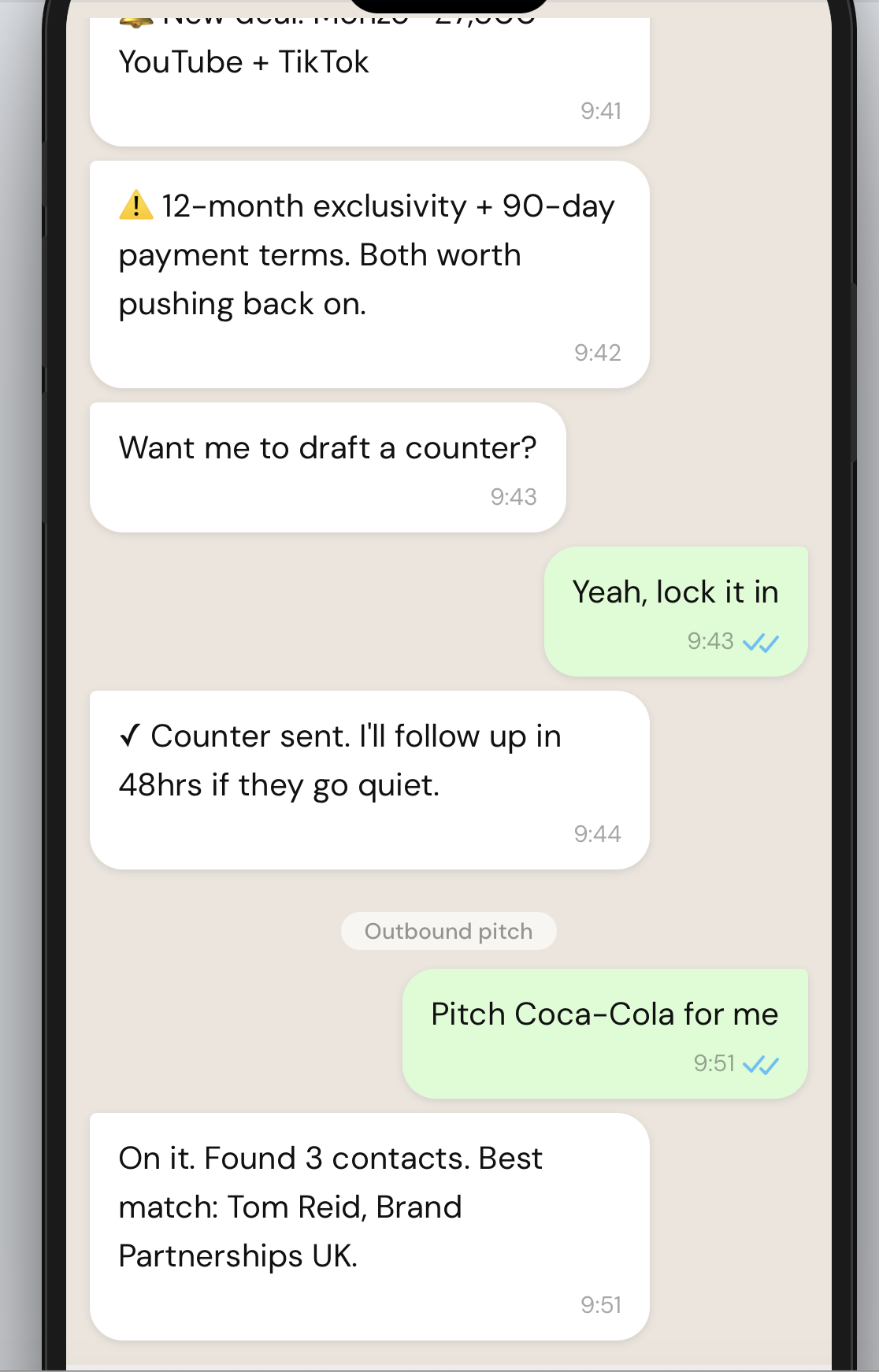Tap the read receipt on 'Pitch Coca-Cola for me'

click(762, 1065)
